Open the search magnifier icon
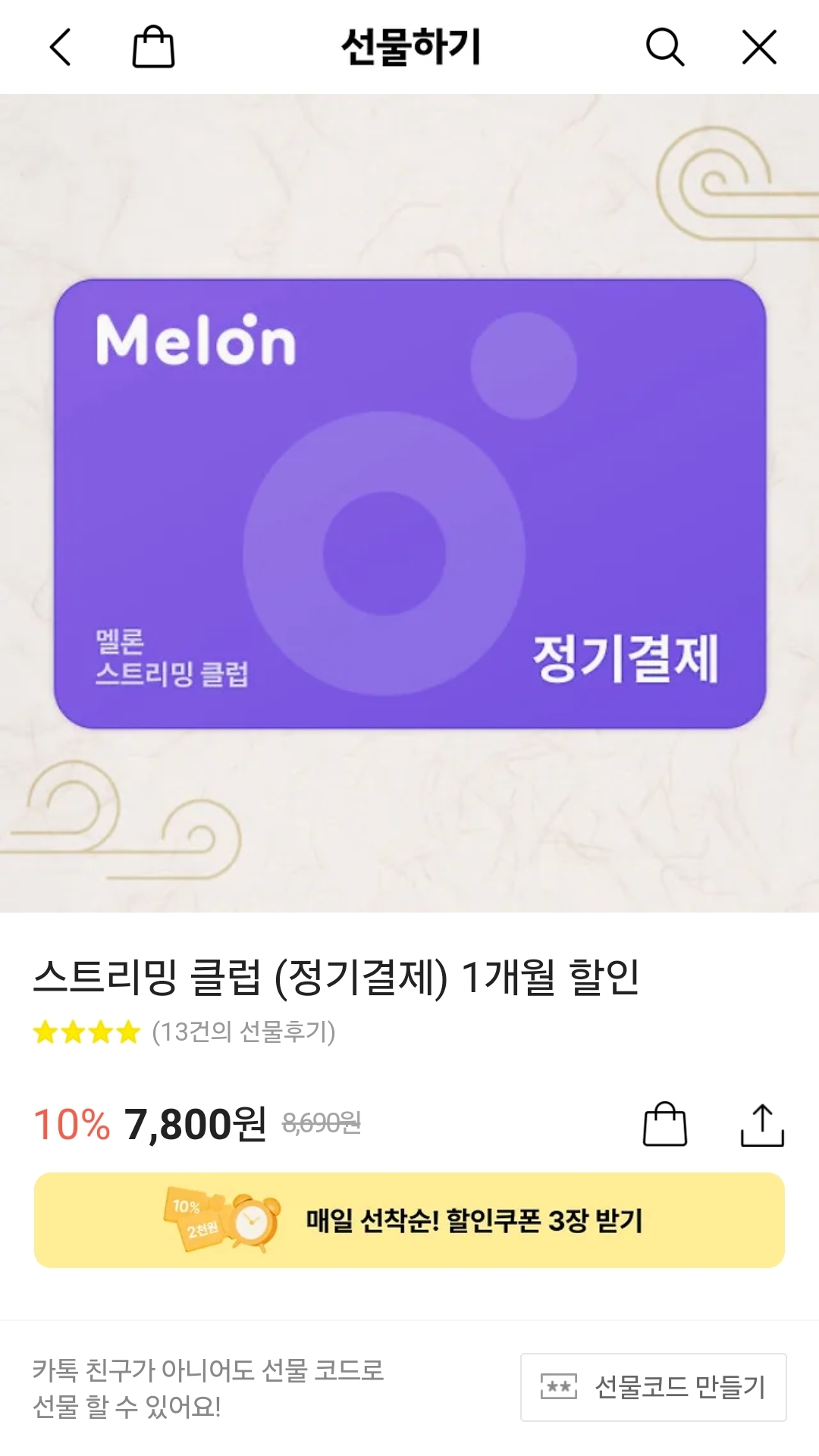This screenshot has height=1456, width=819. pos(664,48)
